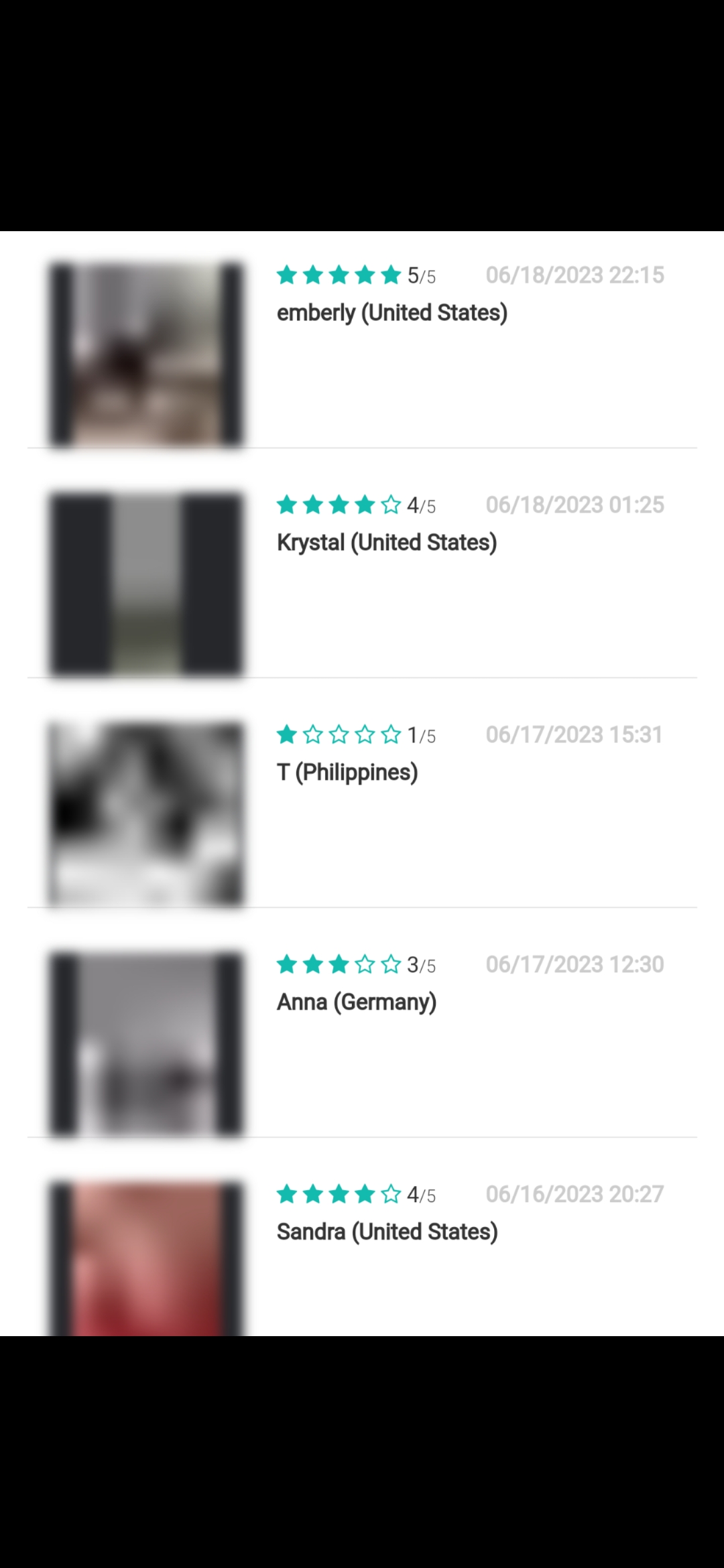The width and height of the screenshot is (724, 1568).
Task: Tap Sandra's review photo
Action: (146, 1258)
